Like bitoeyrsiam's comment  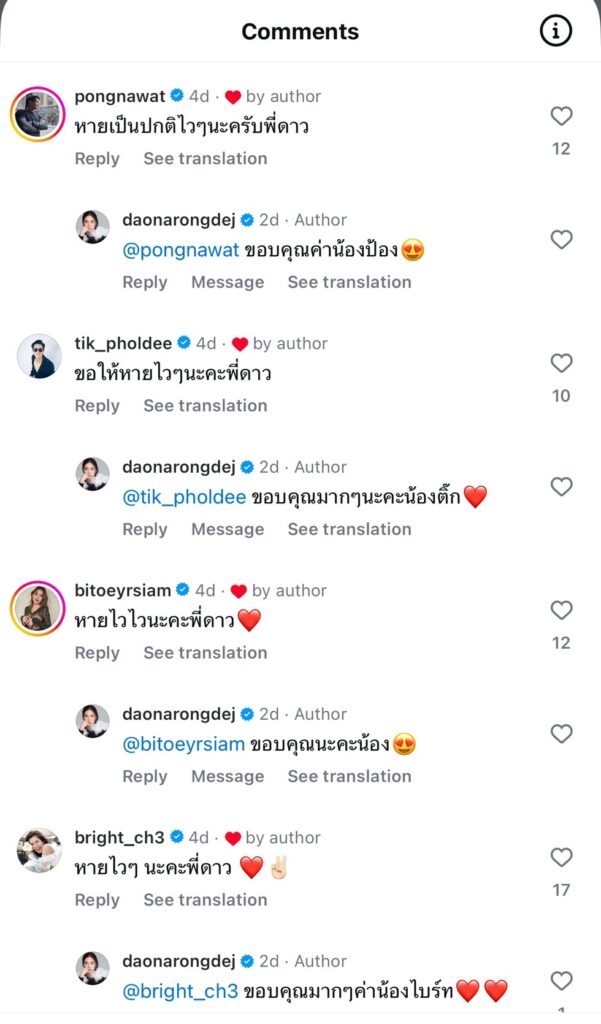pos(561,610)
